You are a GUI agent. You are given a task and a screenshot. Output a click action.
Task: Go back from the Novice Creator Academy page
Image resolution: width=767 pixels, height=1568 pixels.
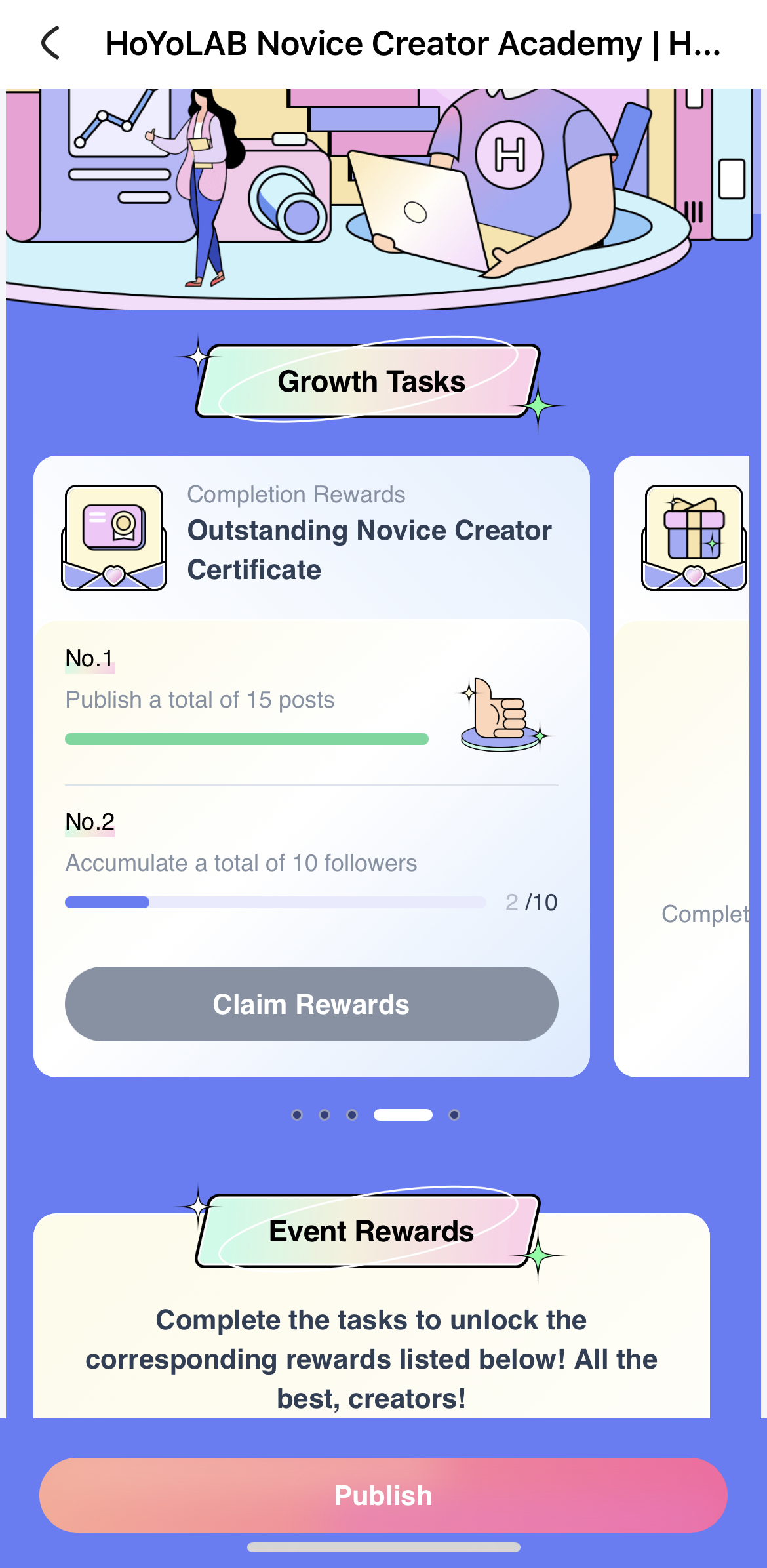click(51, 43)
